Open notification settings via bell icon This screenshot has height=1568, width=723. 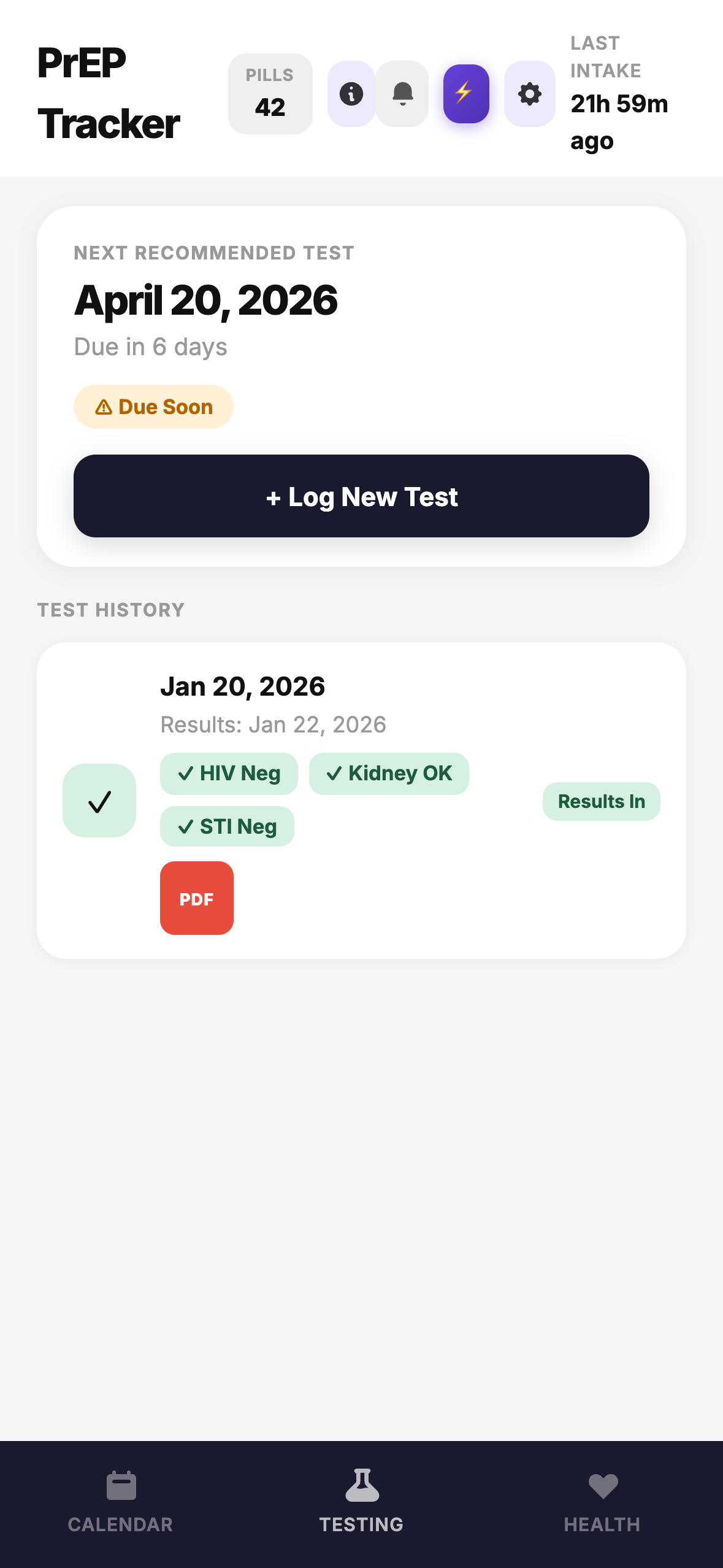402,94
